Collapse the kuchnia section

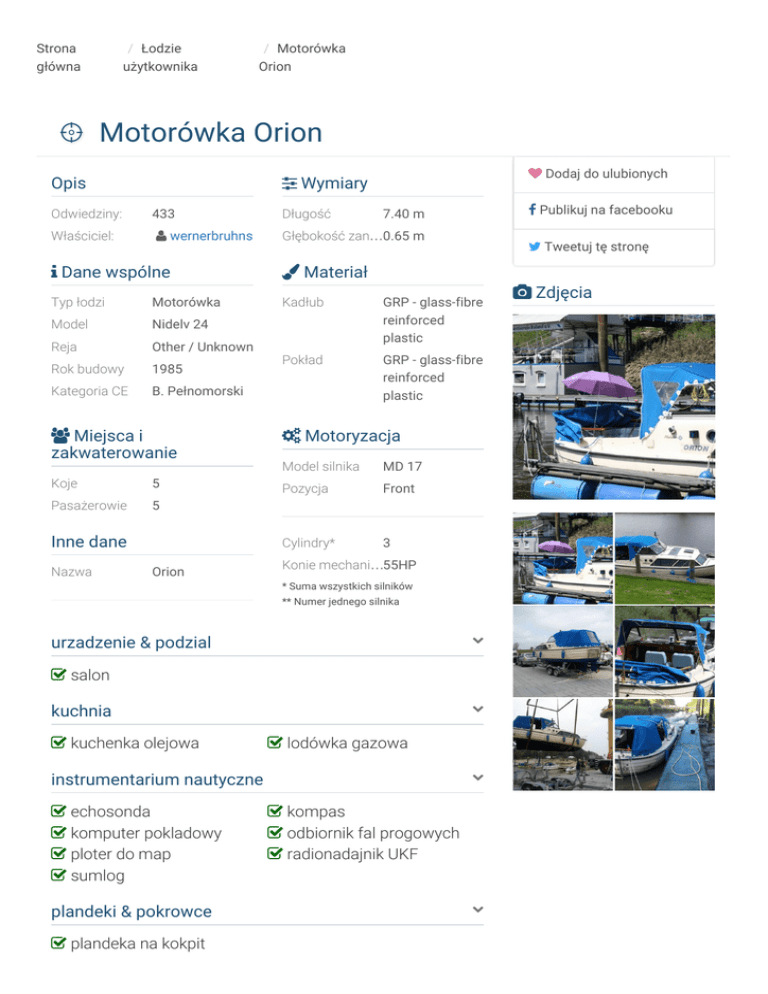pyautogui.click(x=478, y=709)
